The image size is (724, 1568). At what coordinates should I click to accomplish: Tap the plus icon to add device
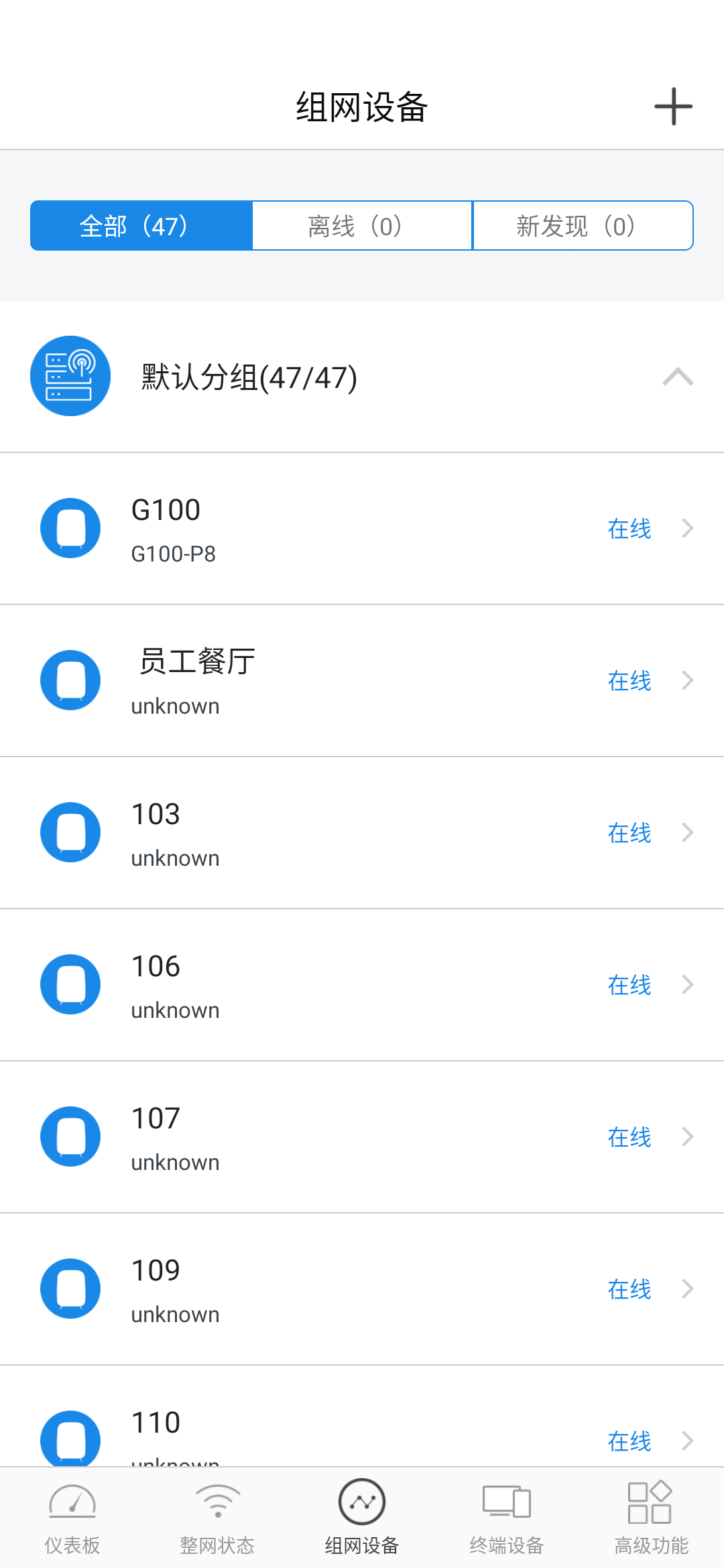[x=673, y=107]
